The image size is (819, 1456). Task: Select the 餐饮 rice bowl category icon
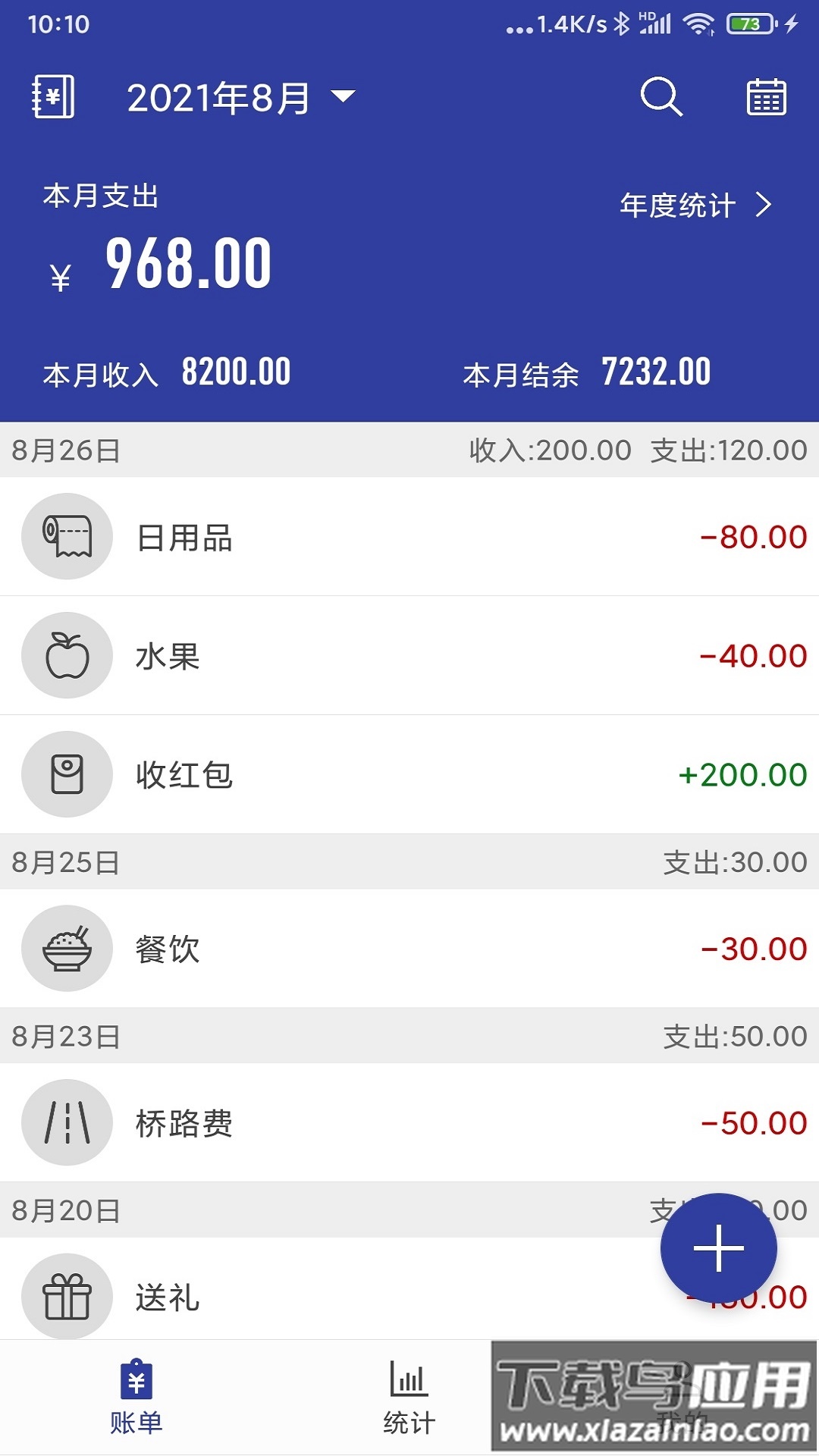pyautogui.click(x=67, y=948)
